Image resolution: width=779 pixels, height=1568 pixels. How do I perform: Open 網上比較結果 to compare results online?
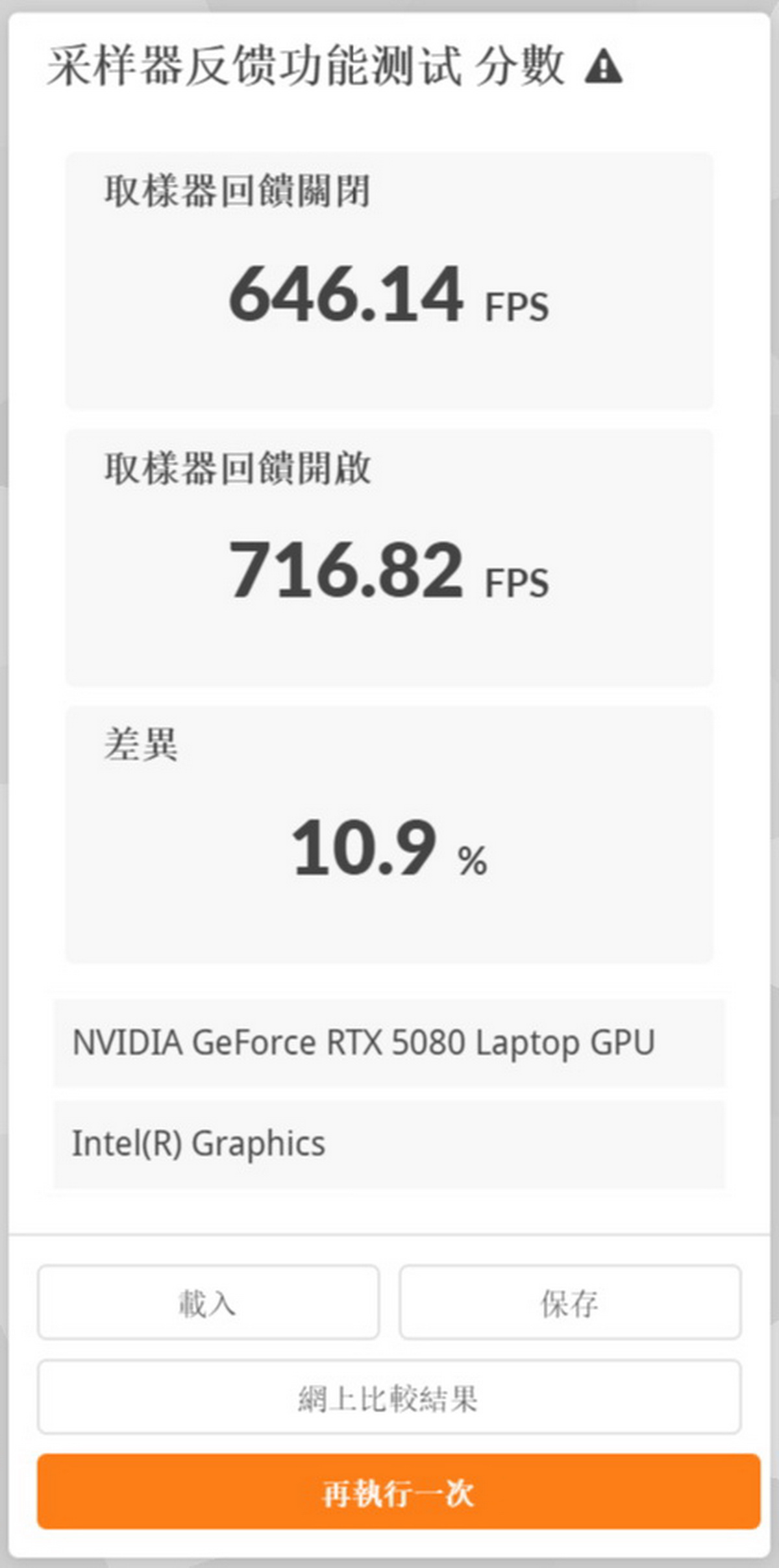point(389,1397)
